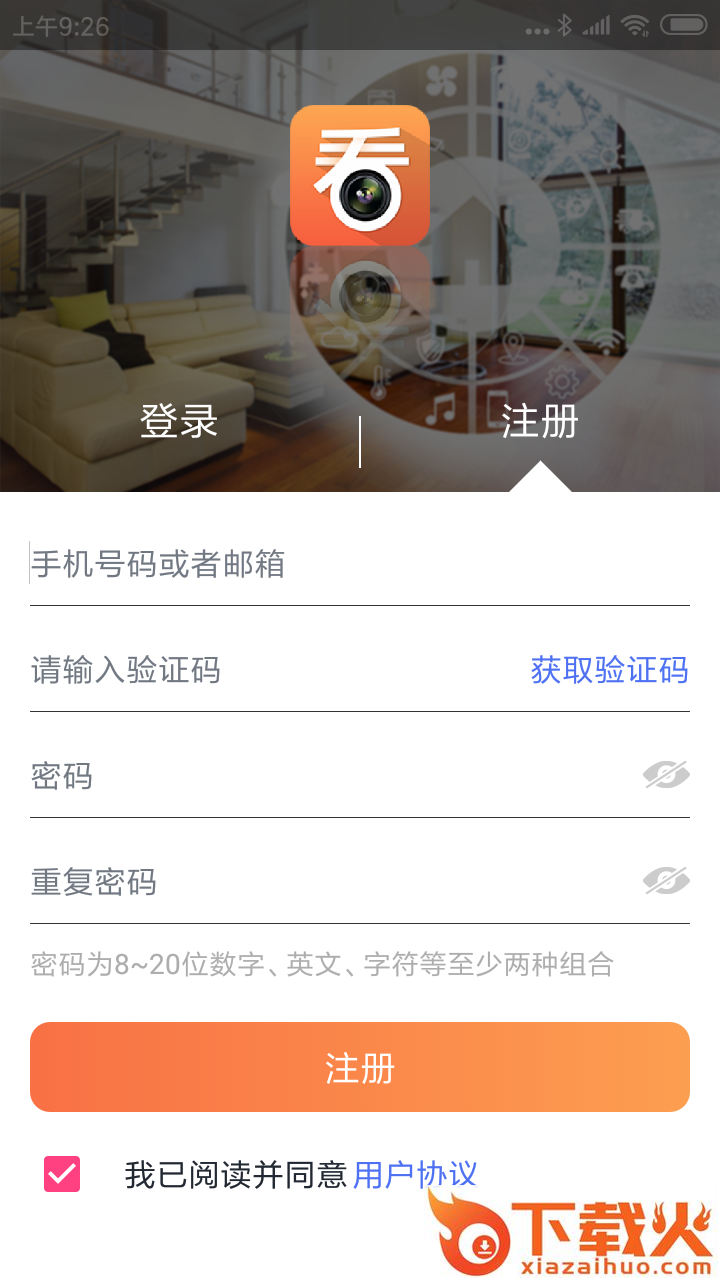Image resolution: width=720 pixels, height=1280 pixels.
Task: Reveal the 重复密码 entry
Action: click(666, 881)
